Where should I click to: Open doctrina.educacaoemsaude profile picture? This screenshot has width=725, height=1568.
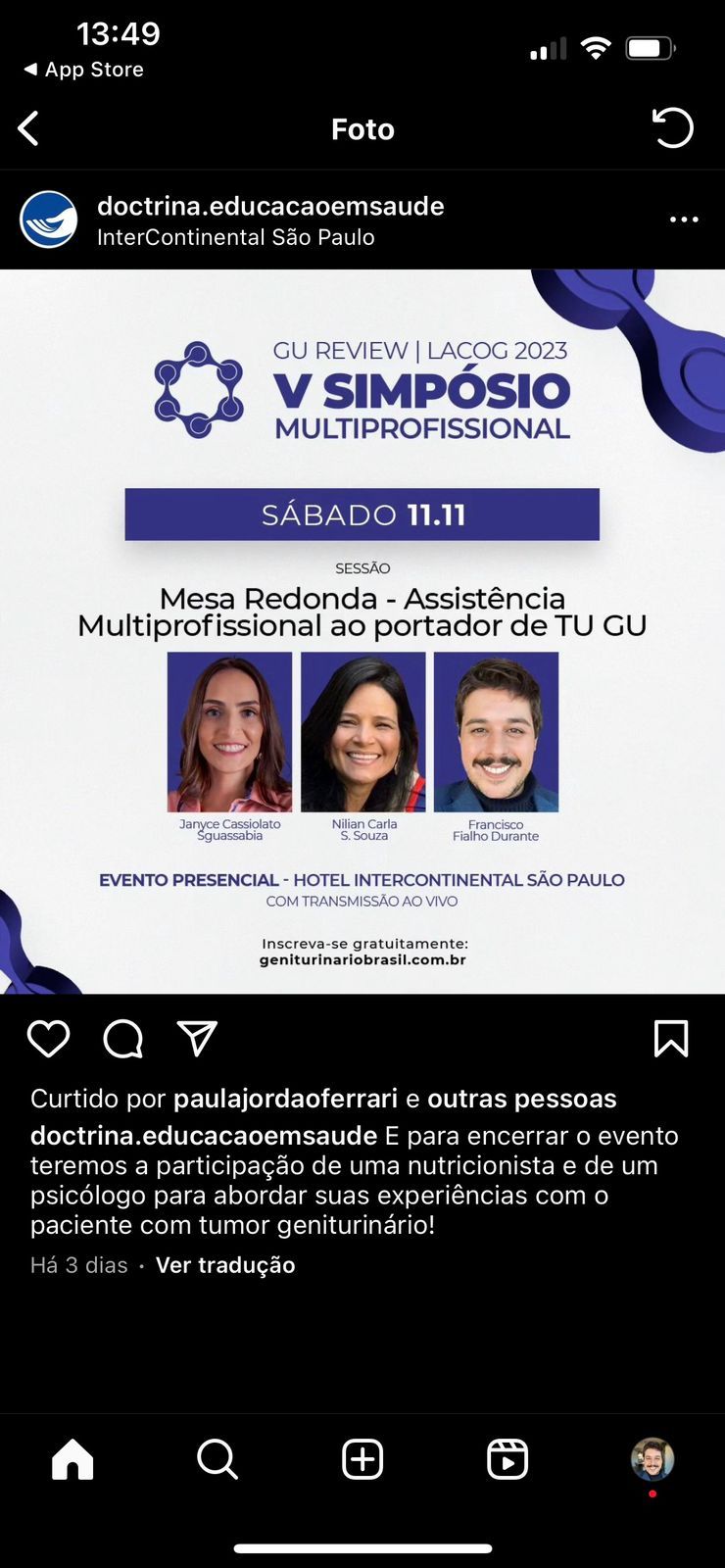(x=49, y=220)
